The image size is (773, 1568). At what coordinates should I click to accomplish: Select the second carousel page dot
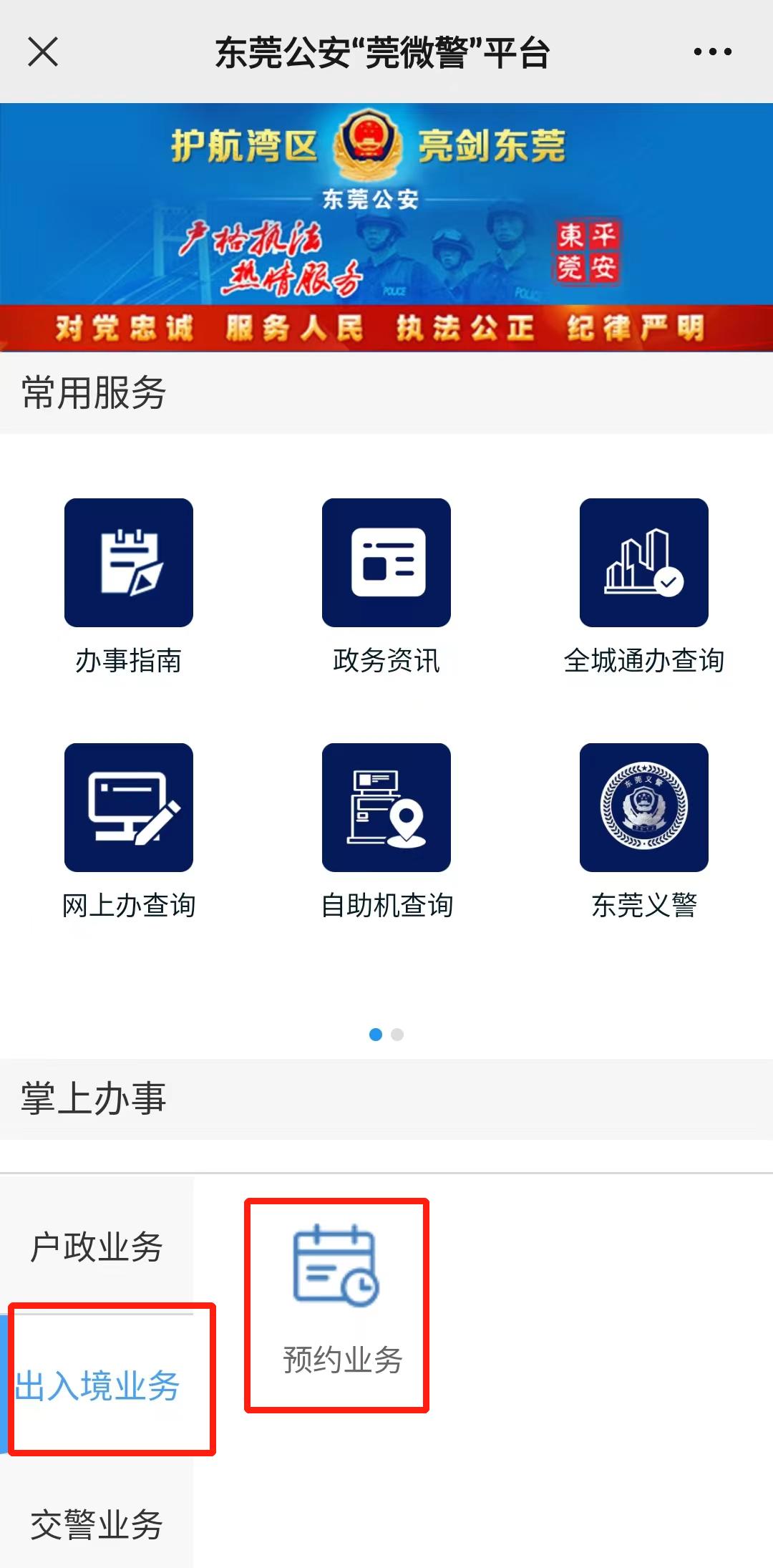[x=399, y=1035]
